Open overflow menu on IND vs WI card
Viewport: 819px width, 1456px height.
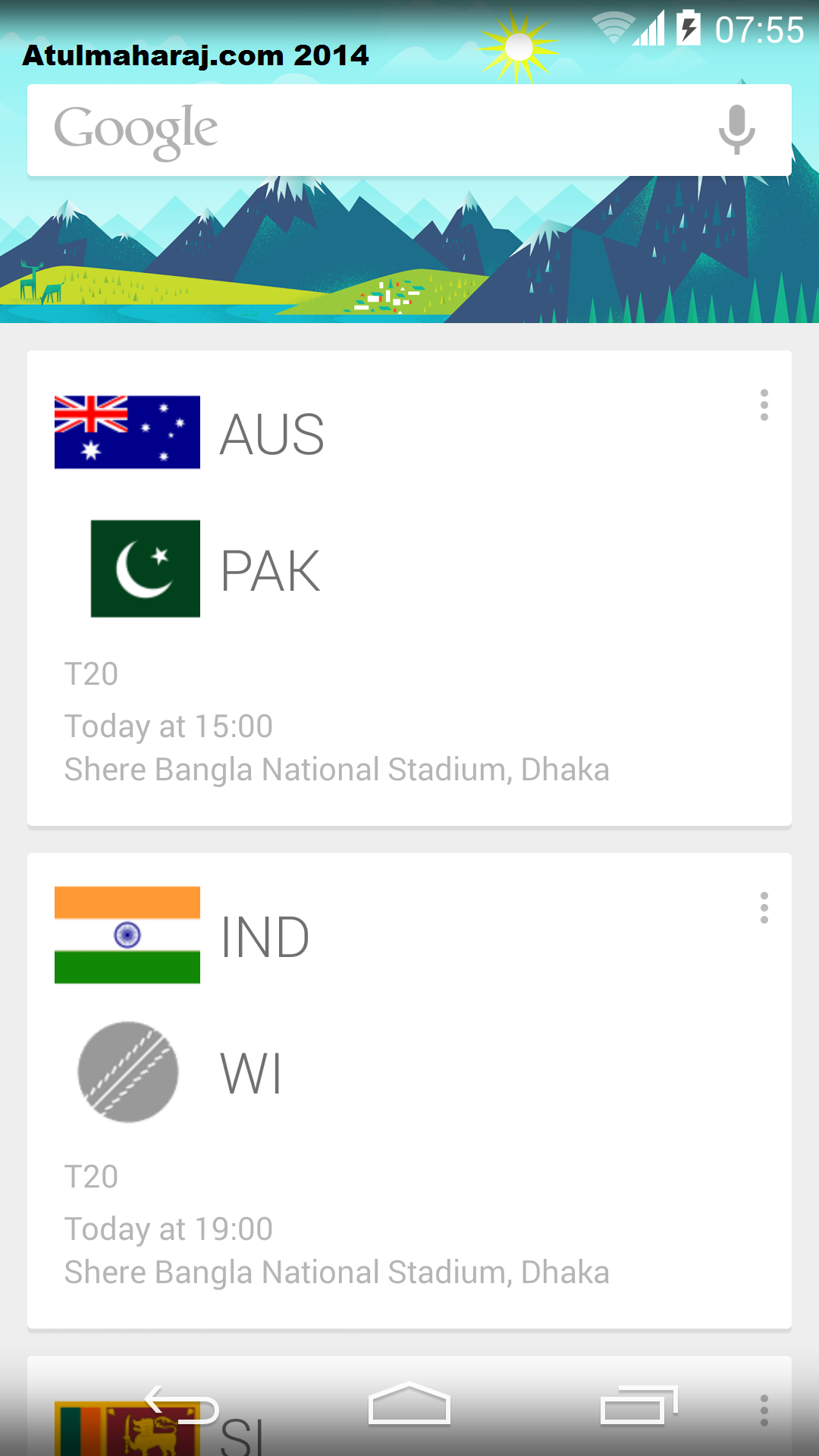764,908
